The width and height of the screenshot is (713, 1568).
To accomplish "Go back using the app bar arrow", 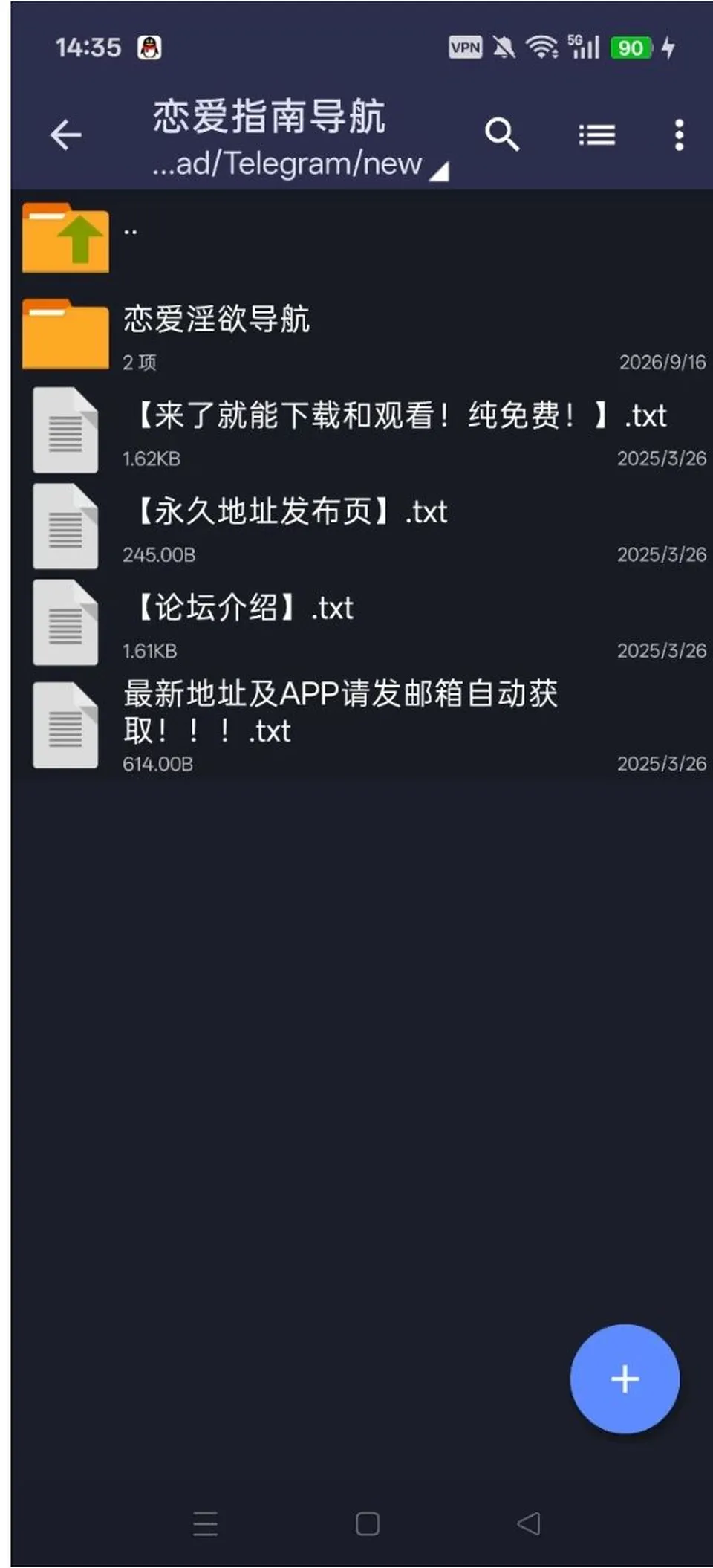I will [65, 135].
